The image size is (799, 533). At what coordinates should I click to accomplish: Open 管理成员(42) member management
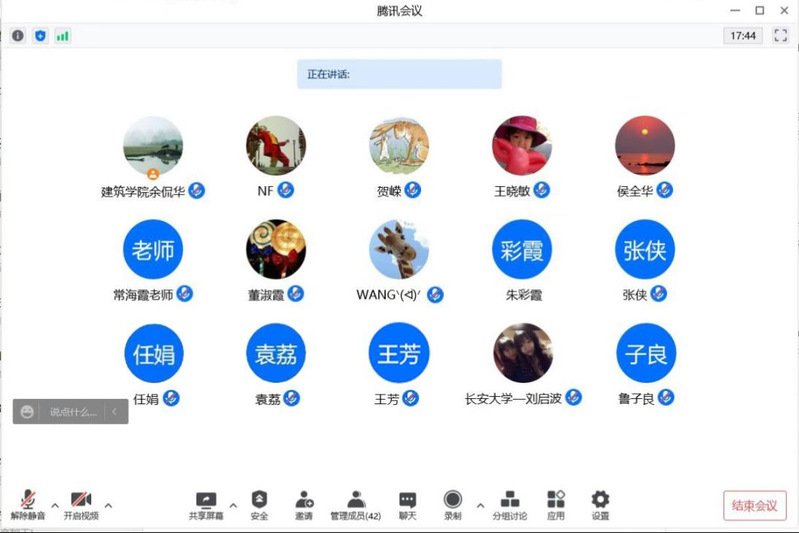(356, 504)
